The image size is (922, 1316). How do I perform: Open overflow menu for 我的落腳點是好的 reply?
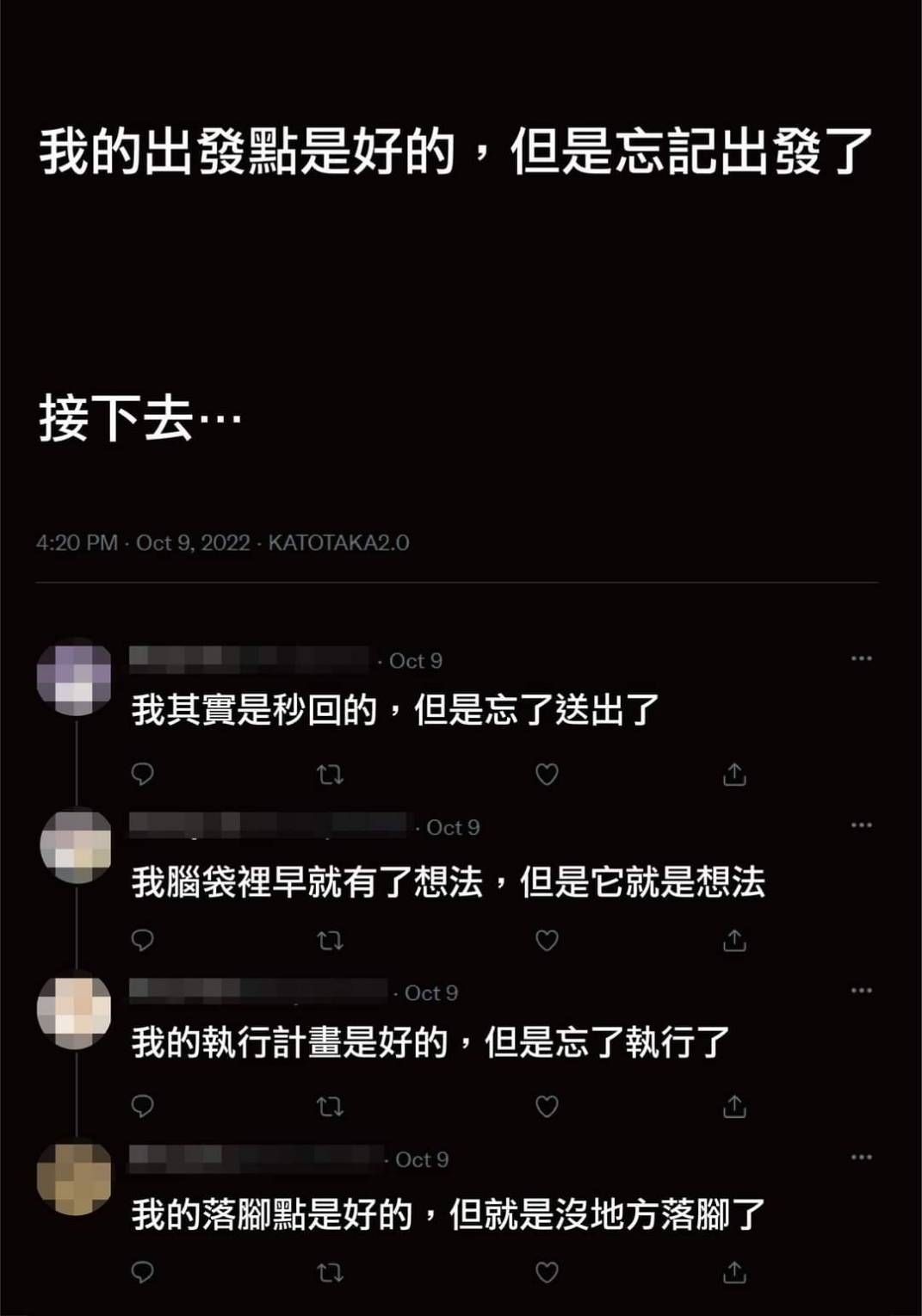click(861, 1157)
